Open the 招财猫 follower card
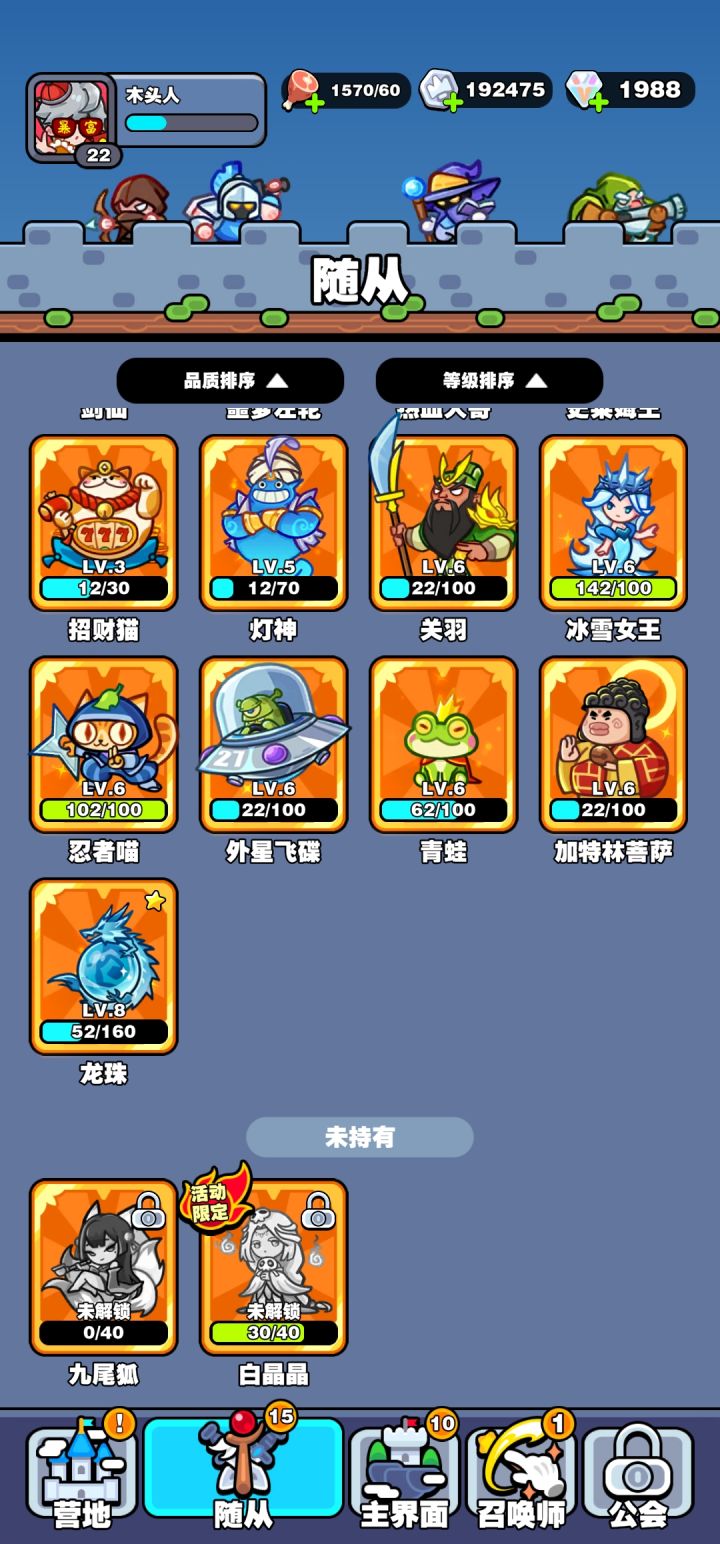This screenshot has width=720, height=1544. tap(104, 522)
